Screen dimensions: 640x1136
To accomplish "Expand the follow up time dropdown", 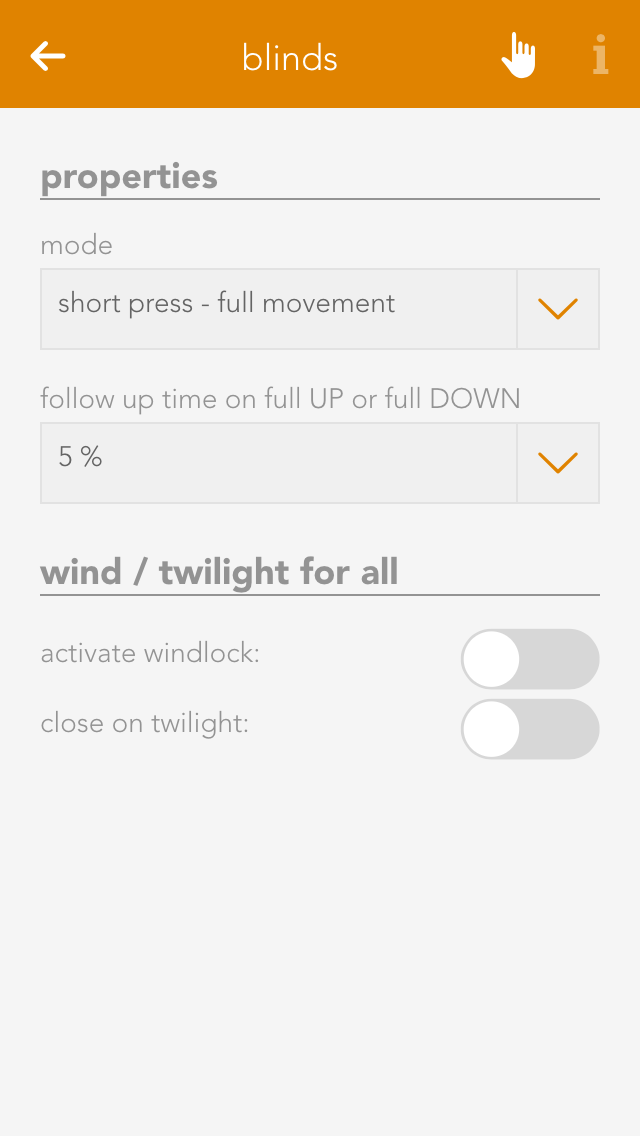I will pos(557,463).
